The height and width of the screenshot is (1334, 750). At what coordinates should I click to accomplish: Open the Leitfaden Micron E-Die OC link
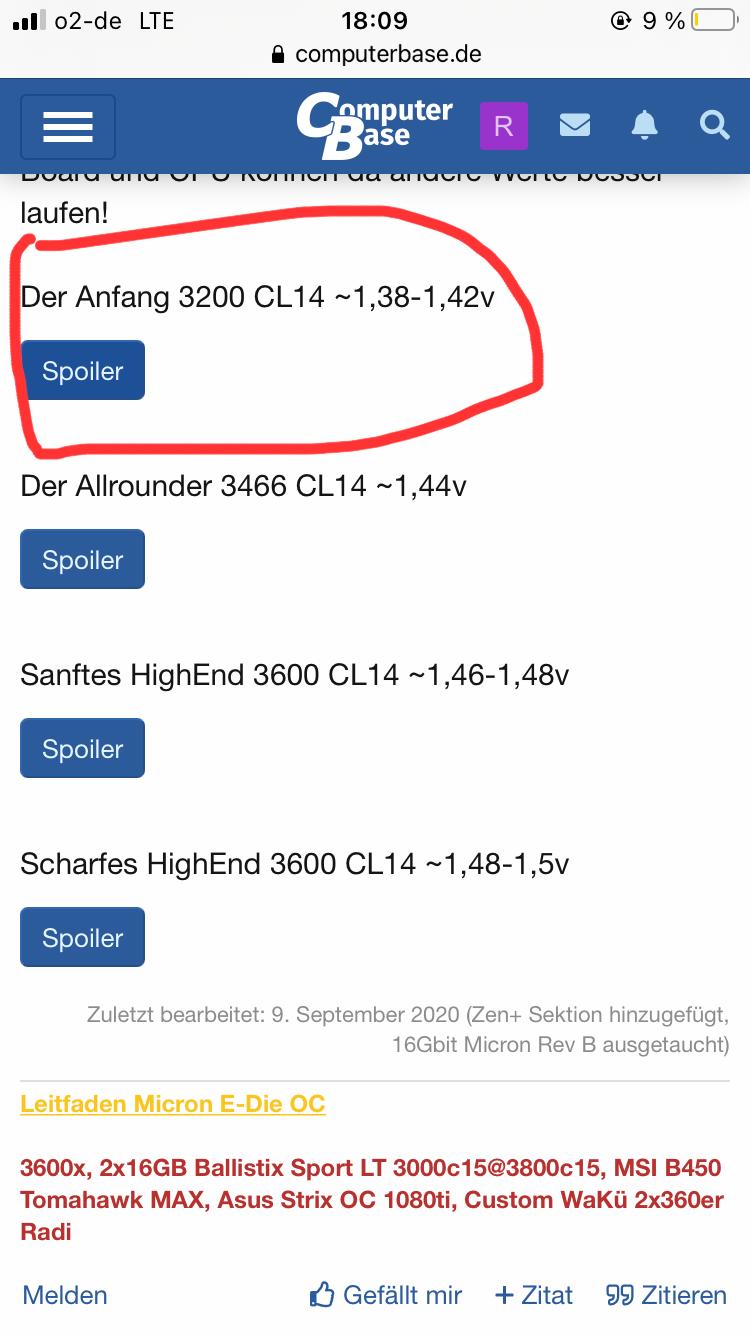point(173,1104)
